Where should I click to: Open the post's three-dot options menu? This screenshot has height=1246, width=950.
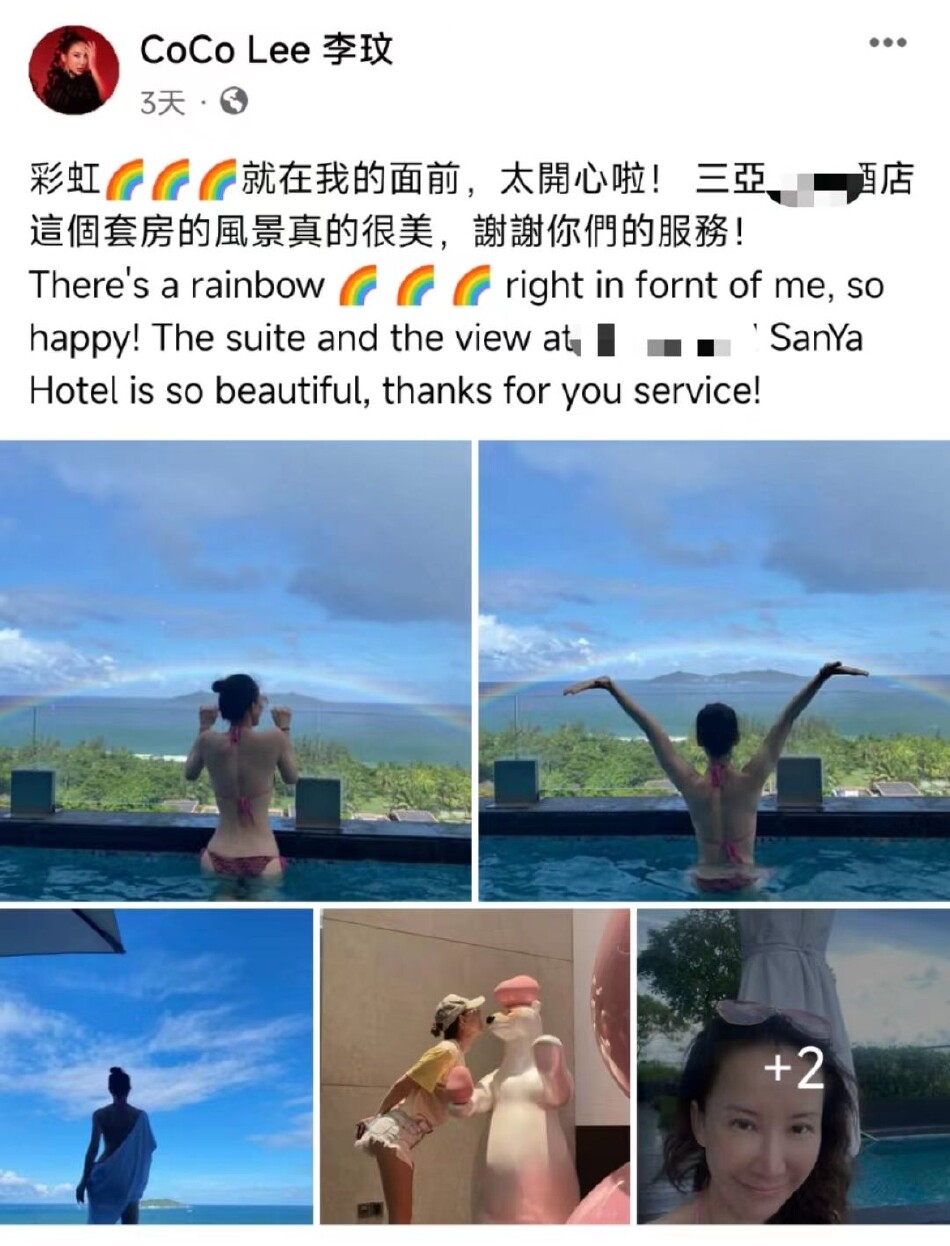(x=886, y=43)
